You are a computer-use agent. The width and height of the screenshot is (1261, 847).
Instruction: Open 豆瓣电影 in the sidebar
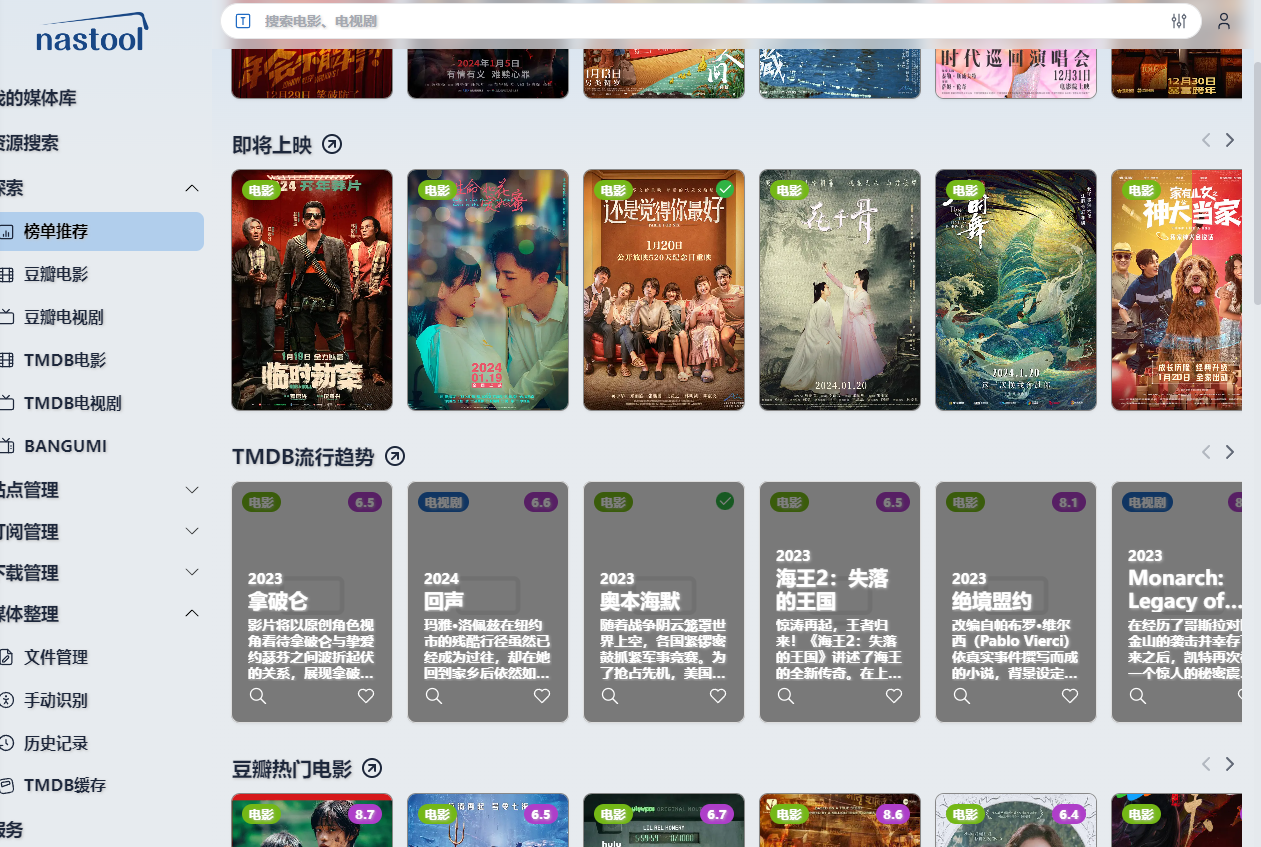[x=56, y=274]
